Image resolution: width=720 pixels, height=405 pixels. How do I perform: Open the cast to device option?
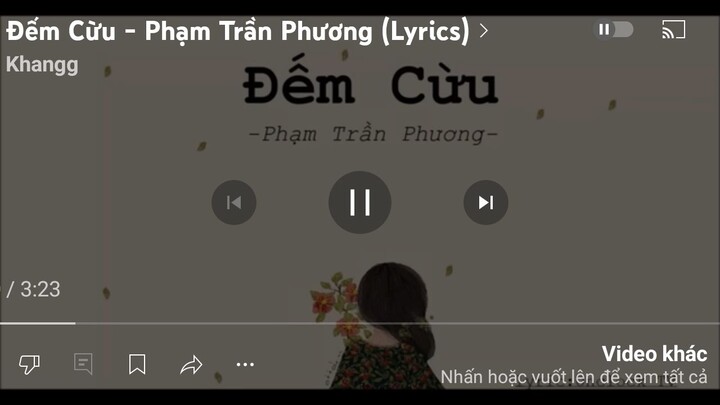[673, 30]
